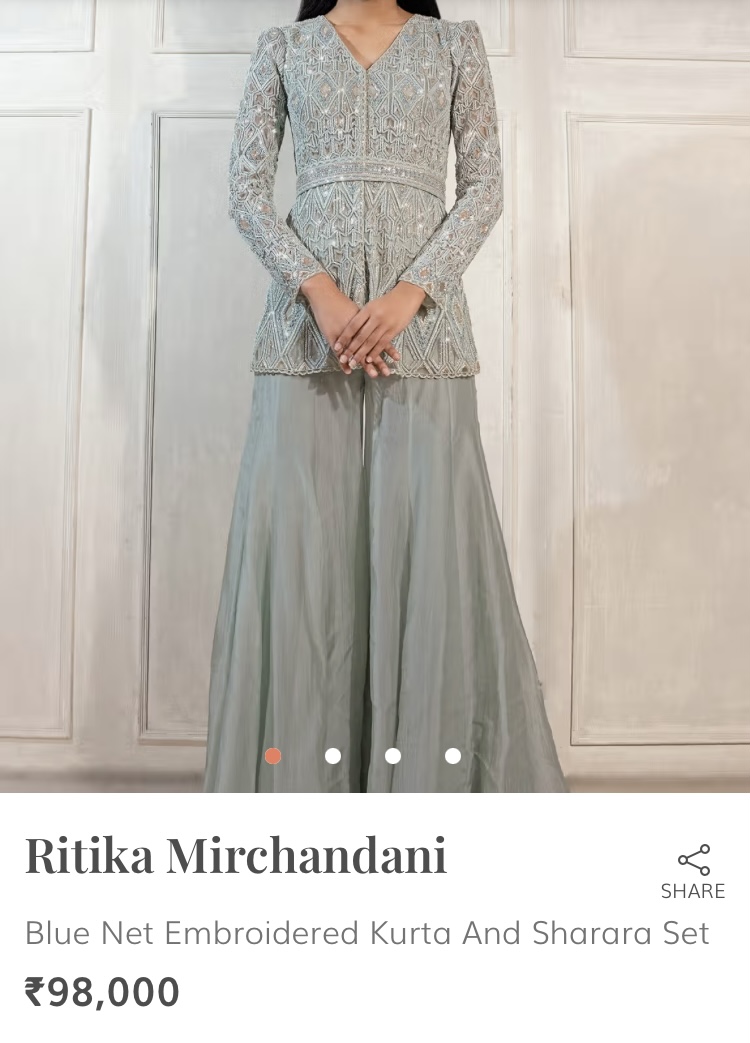Jump to the fourth image indicator dot

coord(453,756)
